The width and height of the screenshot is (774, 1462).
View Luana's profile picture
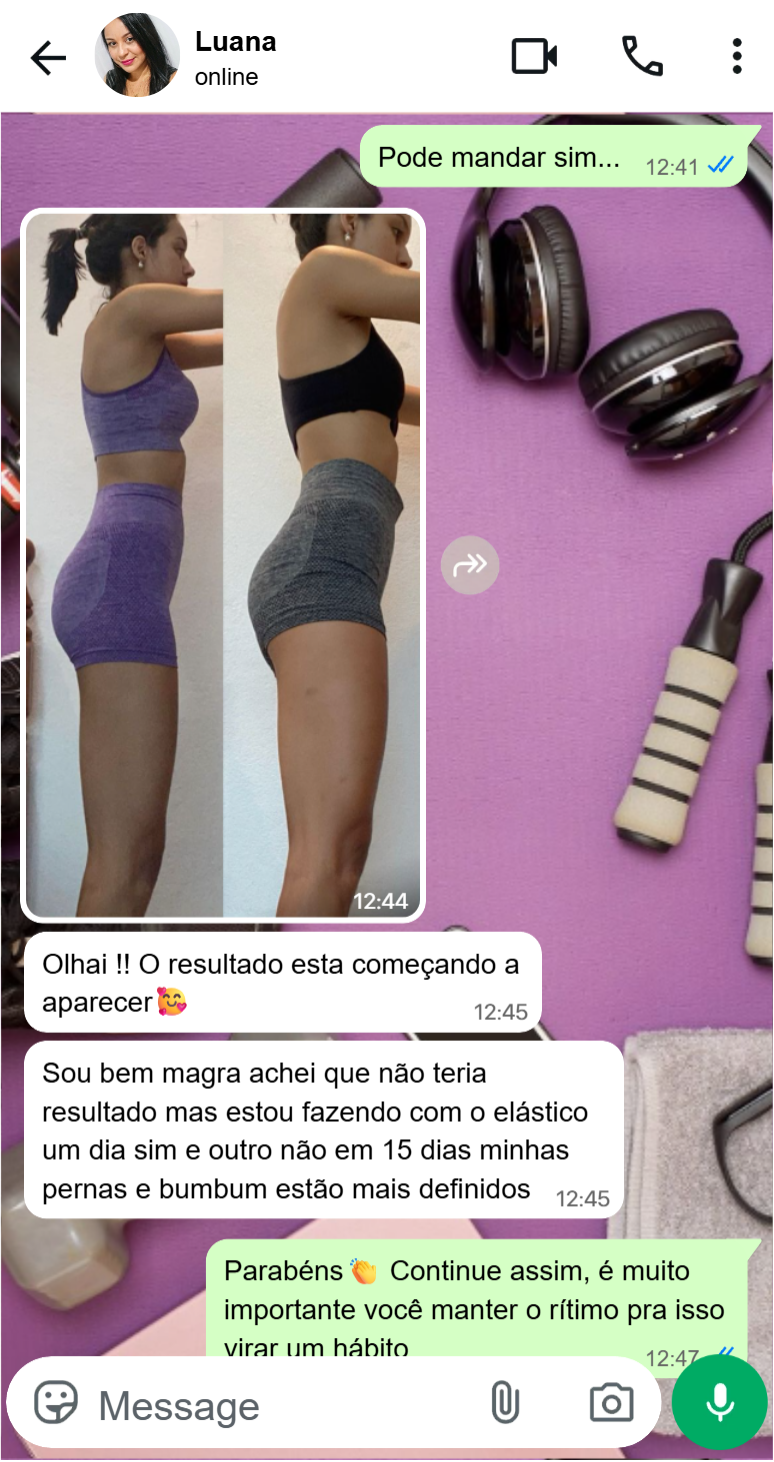point(136,56)
